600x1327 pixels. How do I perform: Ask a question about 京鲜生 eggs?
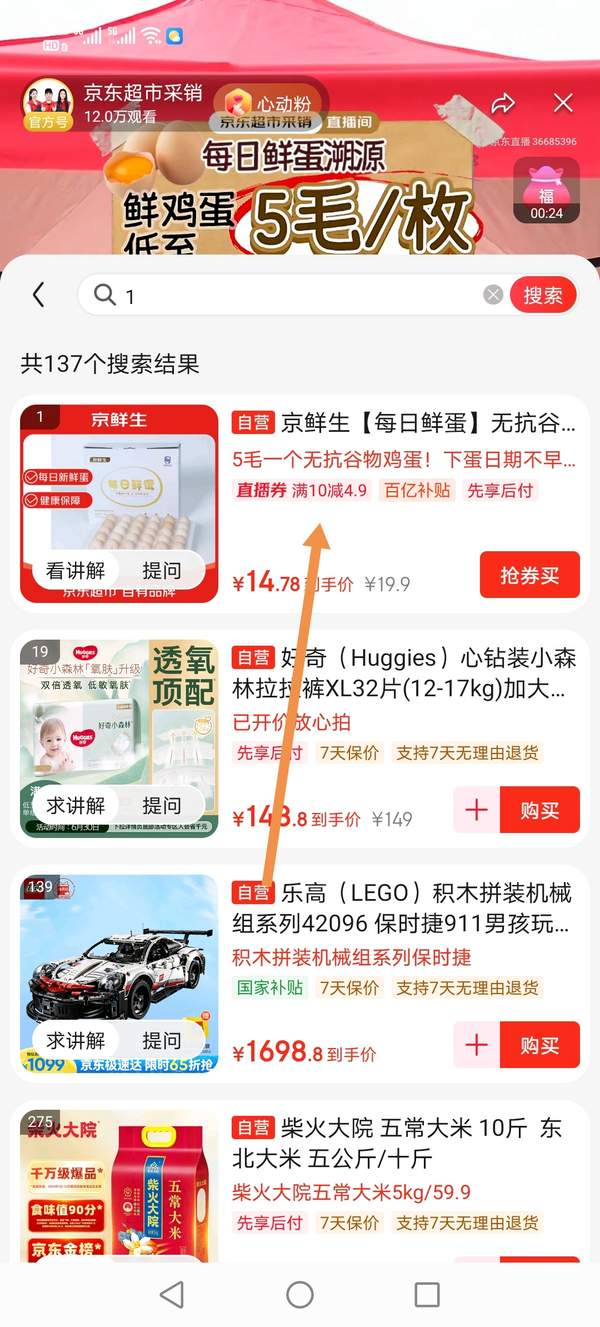click(x=161, y=571)
